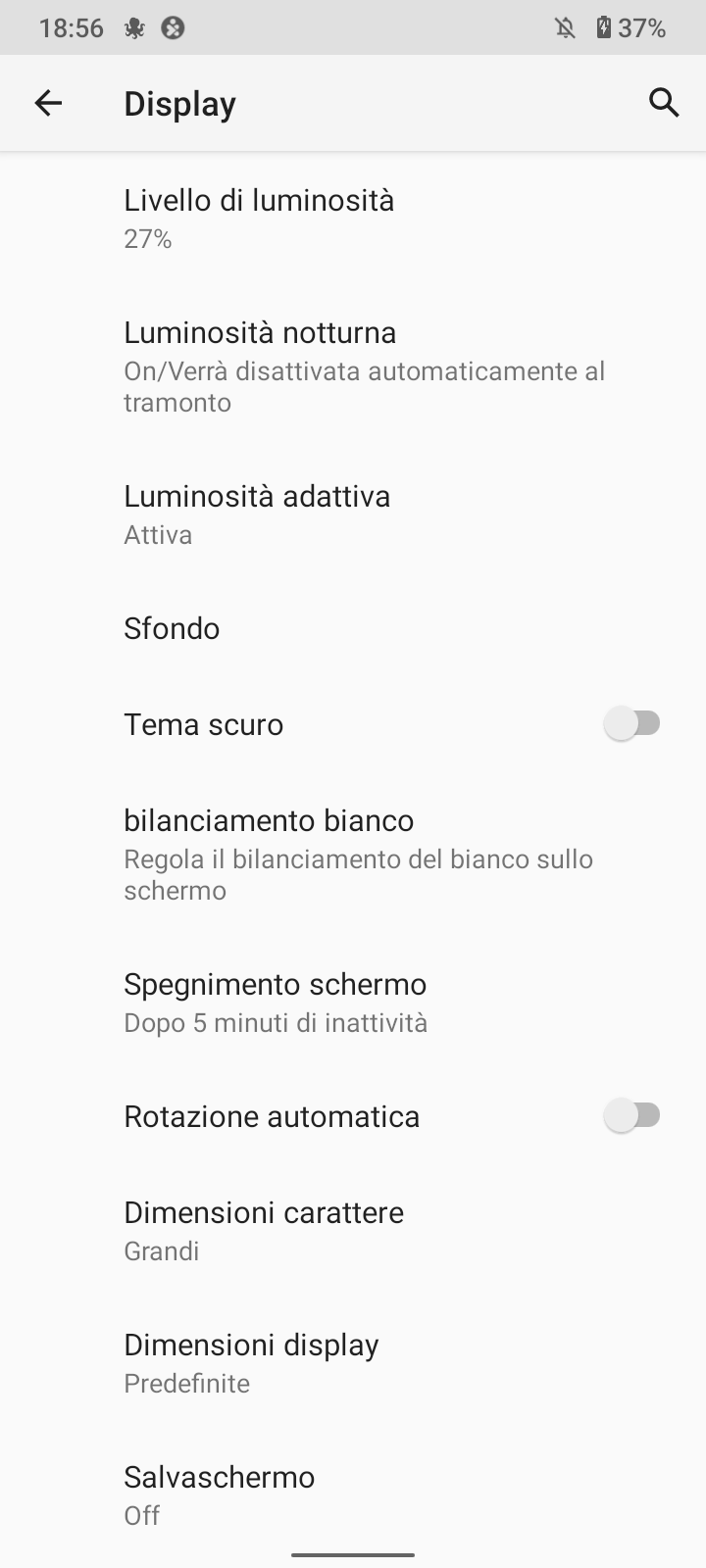The height and width of the screenshot is (1568, 706).
Task: Open Dimensioni display setting
Action: coord(353,1363)
